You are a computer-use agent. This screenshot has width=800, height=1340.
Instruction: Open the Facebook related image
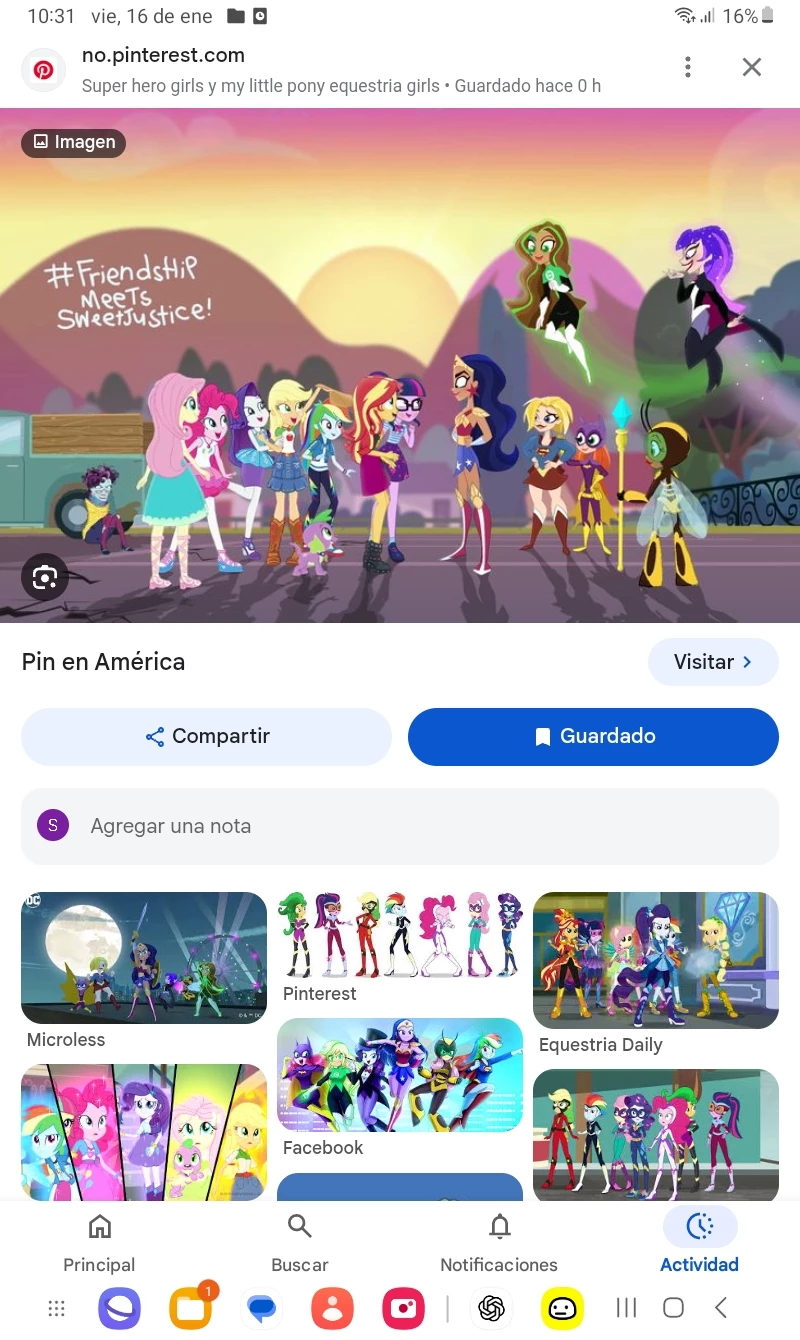pyautogui.click(x=400, y=1075)
